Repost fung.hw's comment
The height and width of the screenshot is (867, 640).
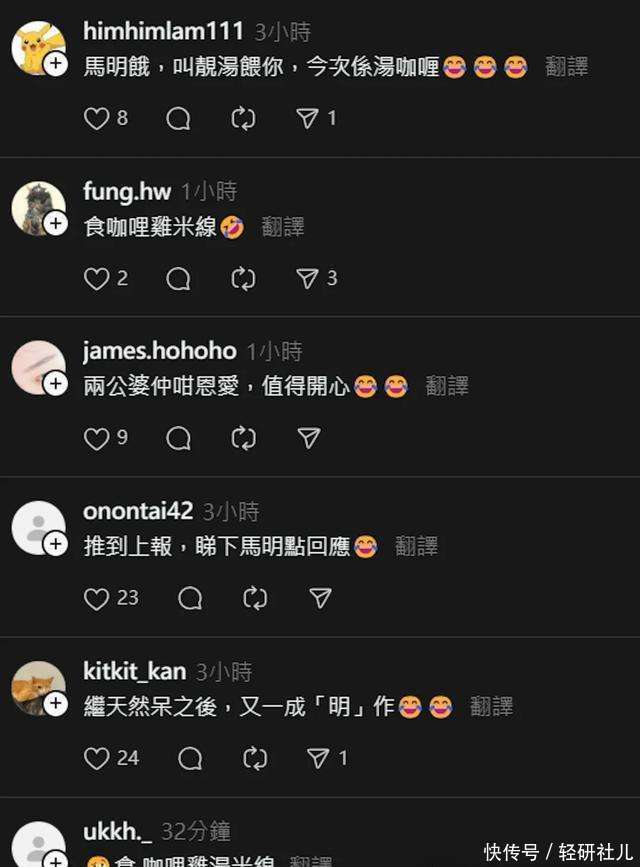coord(243,279)
